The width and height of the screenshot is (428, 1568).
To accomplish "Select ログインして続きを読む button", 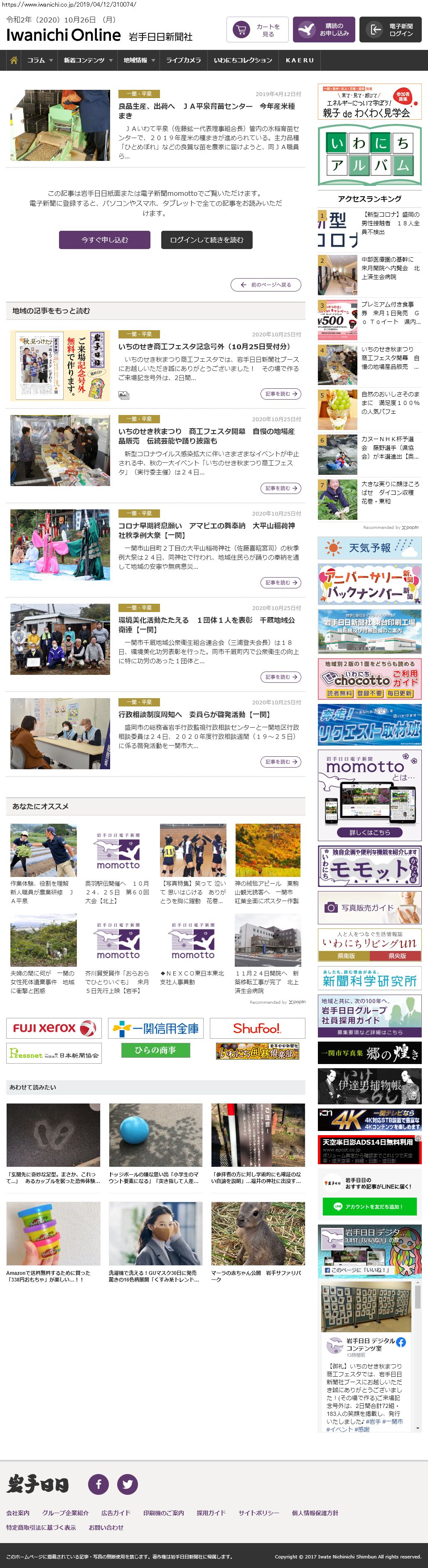I will [x=207, y=240].
